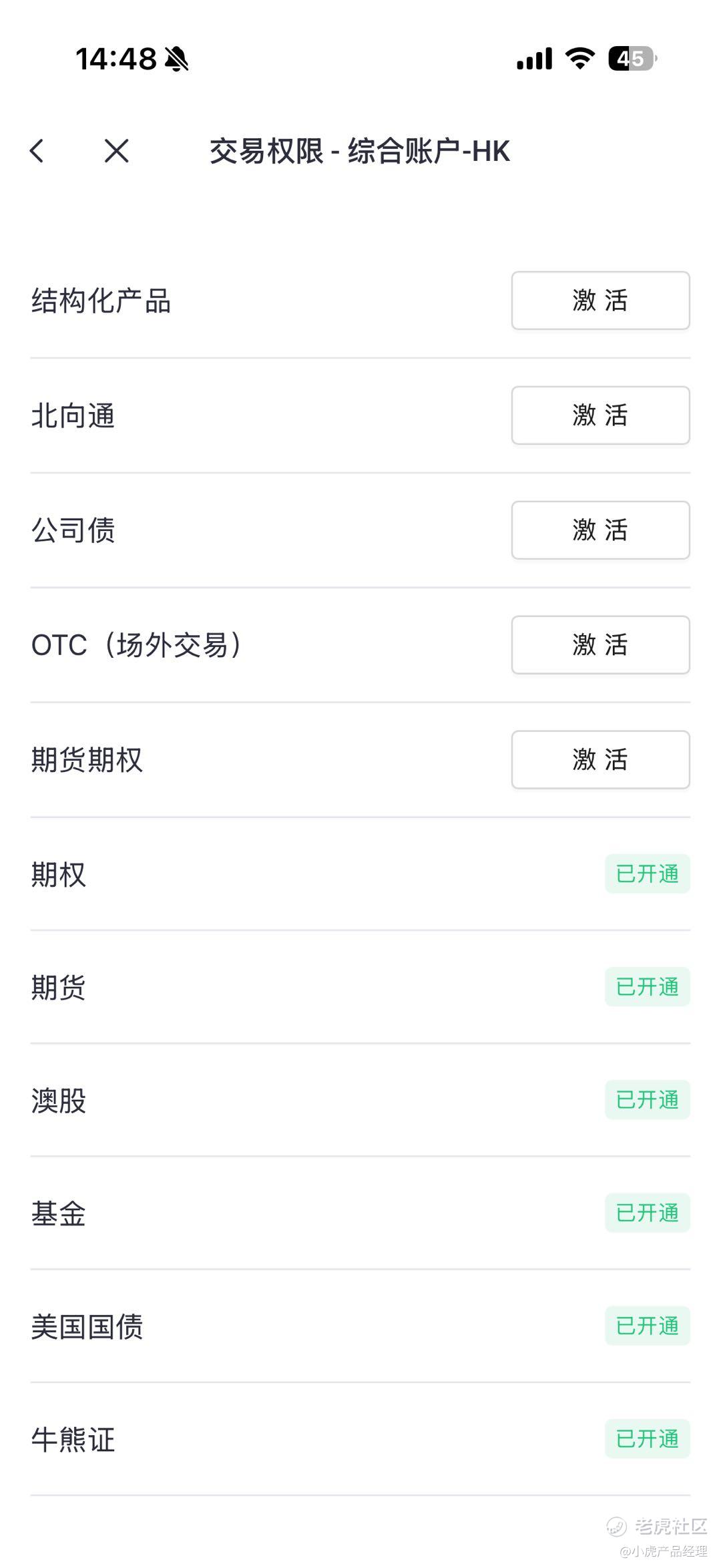
Task: Tap 激活 for 公司债
Action: click(x=600, y=530)
